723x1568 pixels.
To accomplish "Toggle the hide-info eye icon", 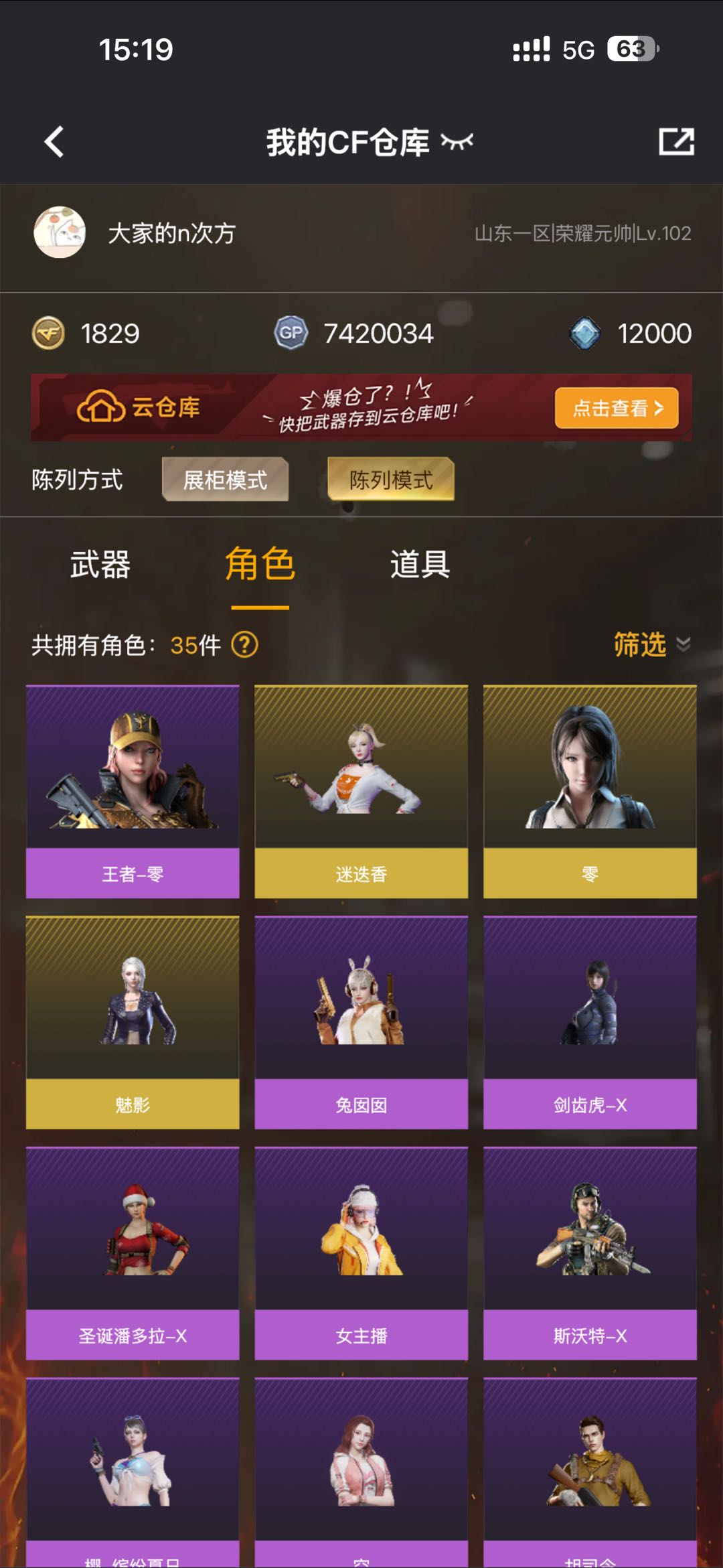I will click(x=457, y=141).
